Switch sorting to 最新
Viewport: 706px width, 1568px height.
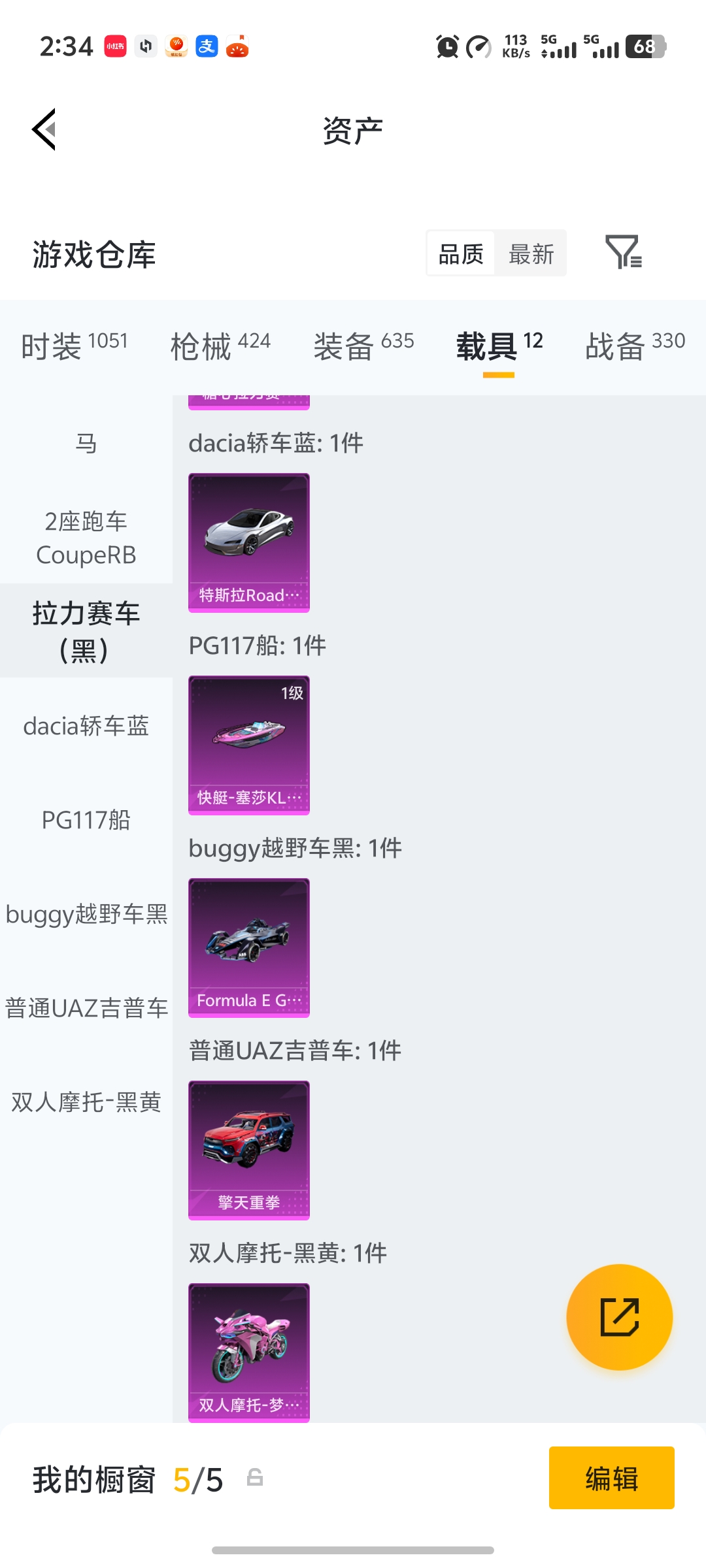(x=531, y=253)
